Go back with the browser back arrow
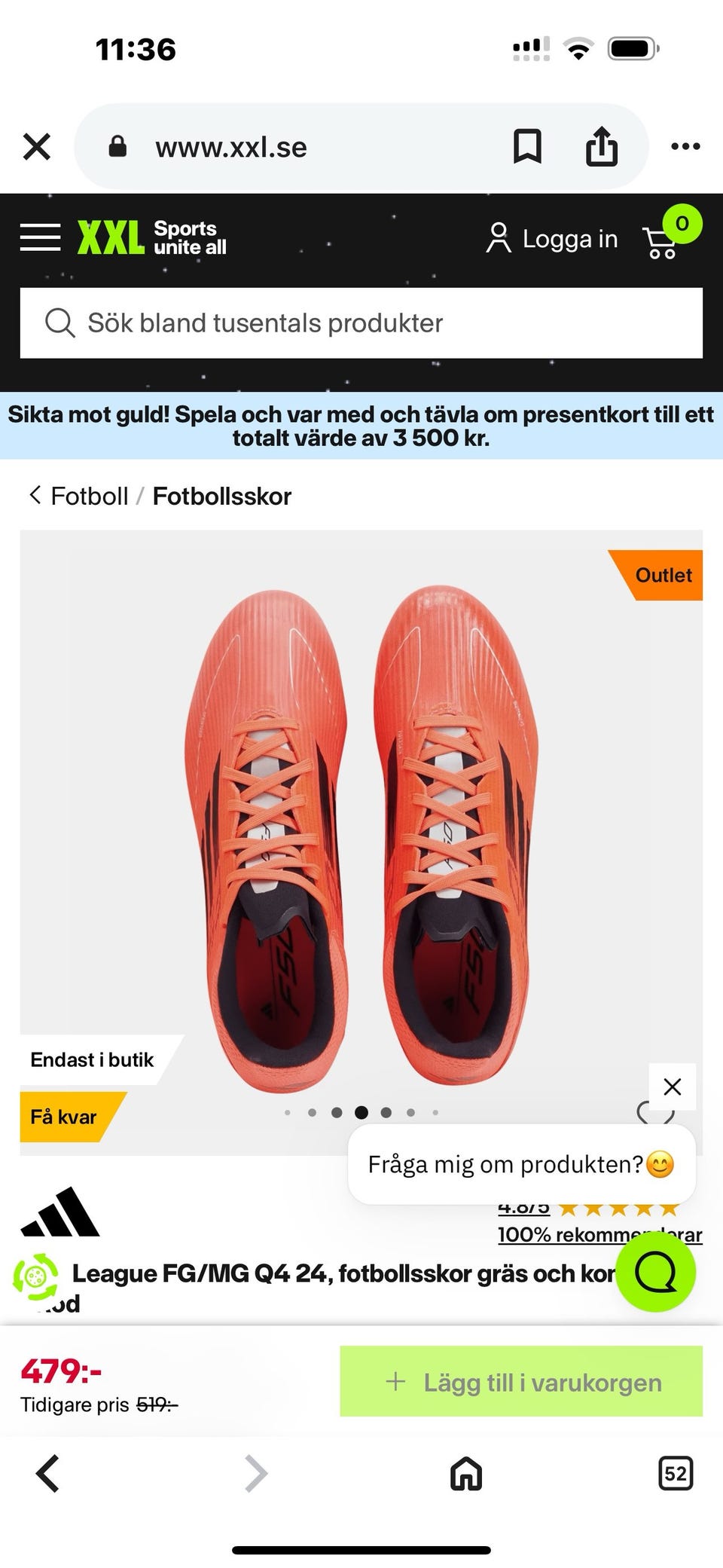Image resolution: width=723 pixels, height=1568 pixels. (47, 1473)
